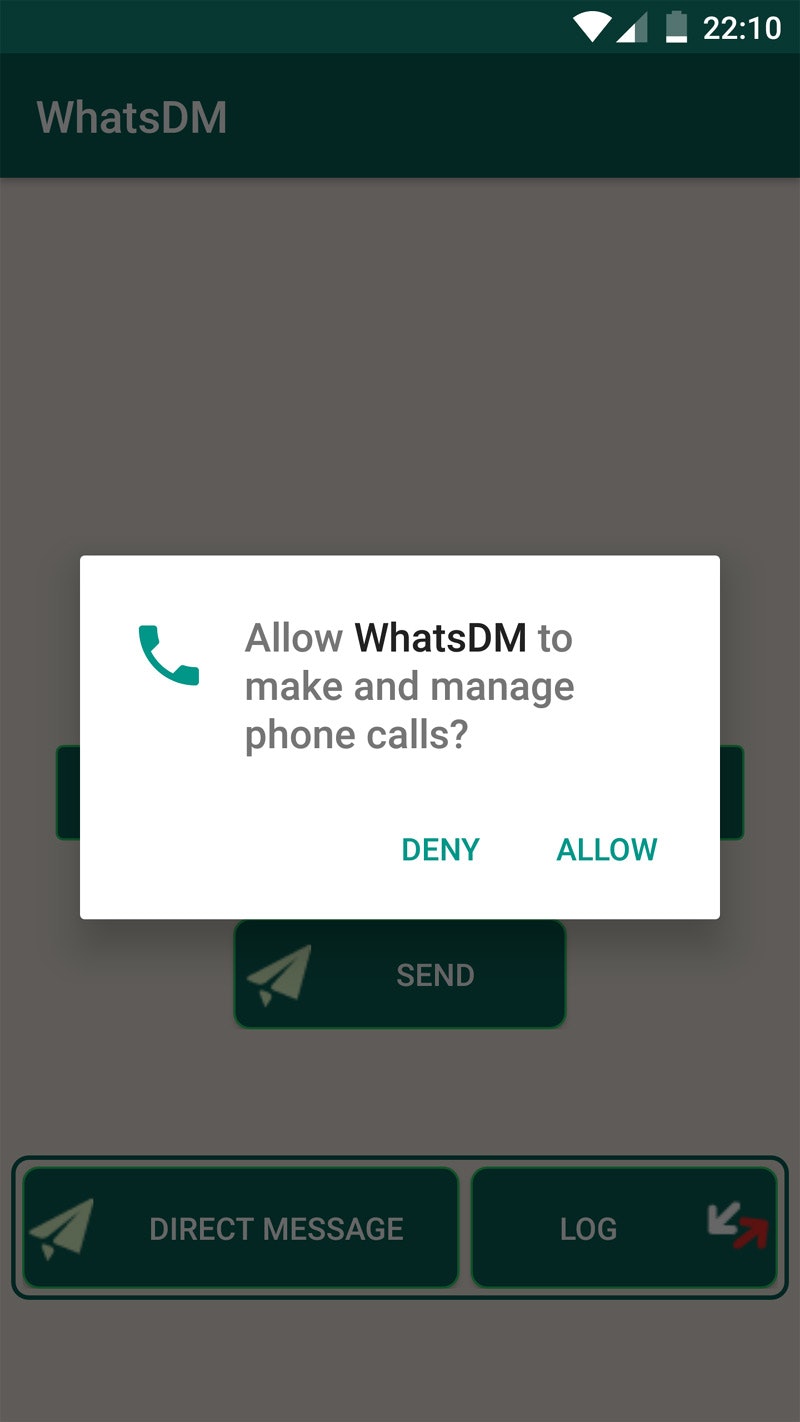Tap the permission dialog message text

click(409, 685)
